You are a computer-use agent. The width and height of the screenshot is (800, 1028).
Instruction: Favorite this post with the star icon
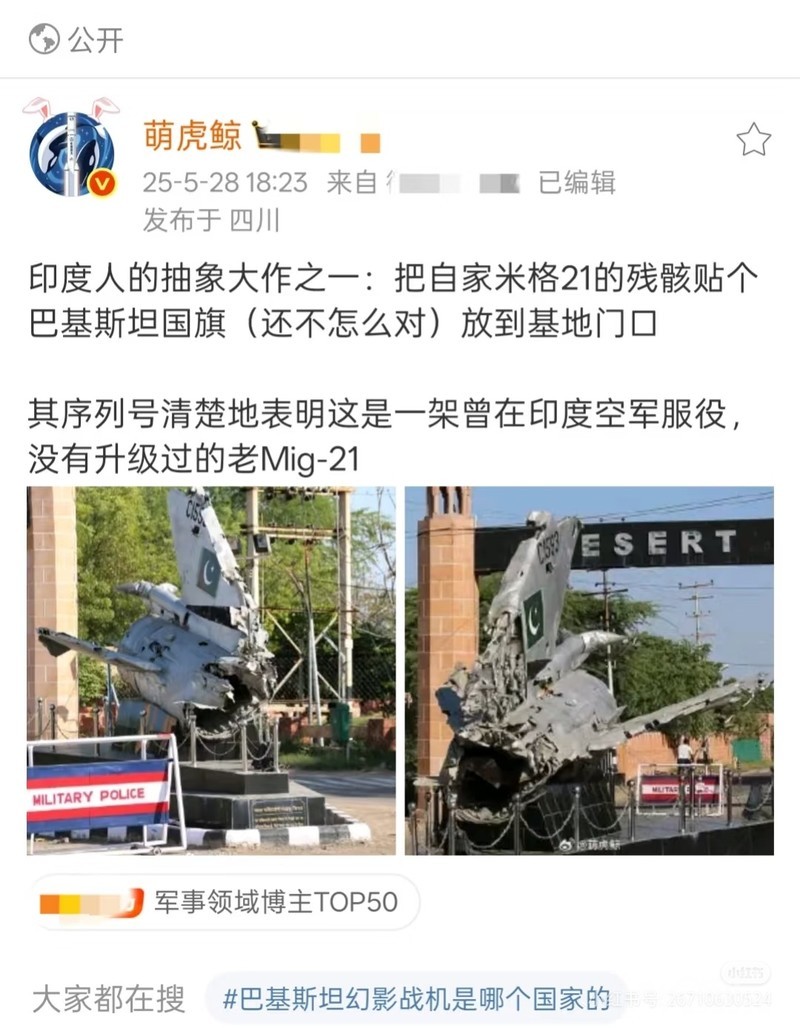[753, 139]
